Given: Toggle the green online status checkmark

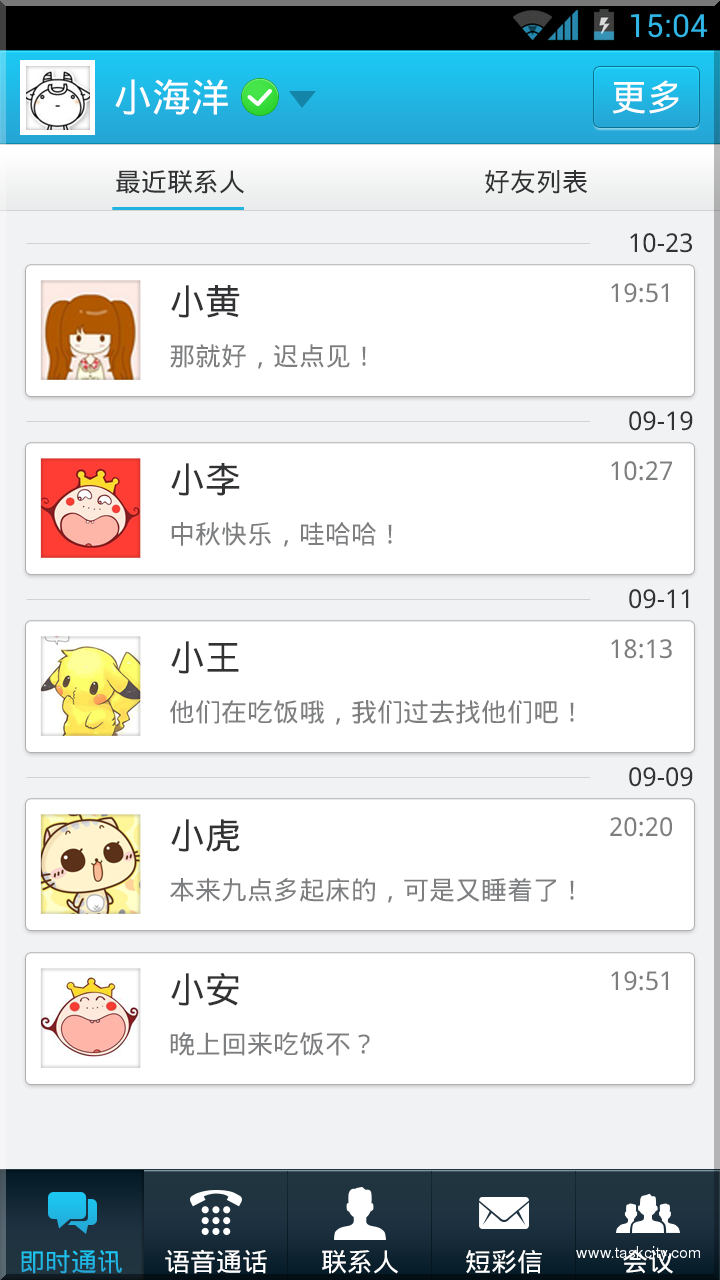Looking at the screenshot, I should [x=260, y=97].
